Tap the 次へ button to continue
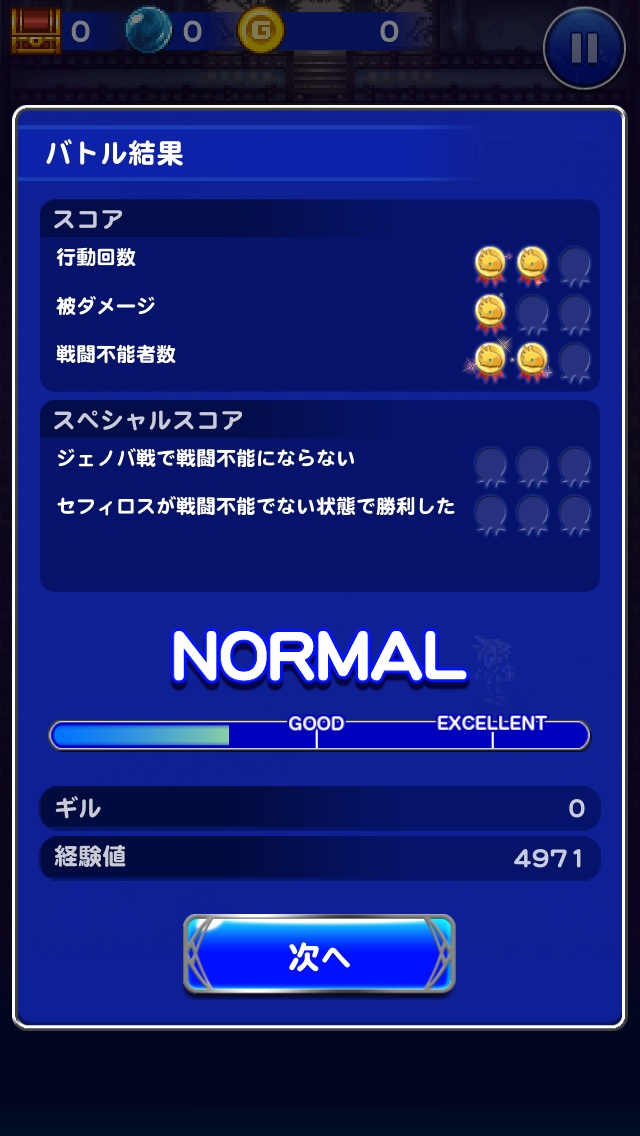Image resolution: width=640 pixels, height=1136 pixels. coord(319,956)
